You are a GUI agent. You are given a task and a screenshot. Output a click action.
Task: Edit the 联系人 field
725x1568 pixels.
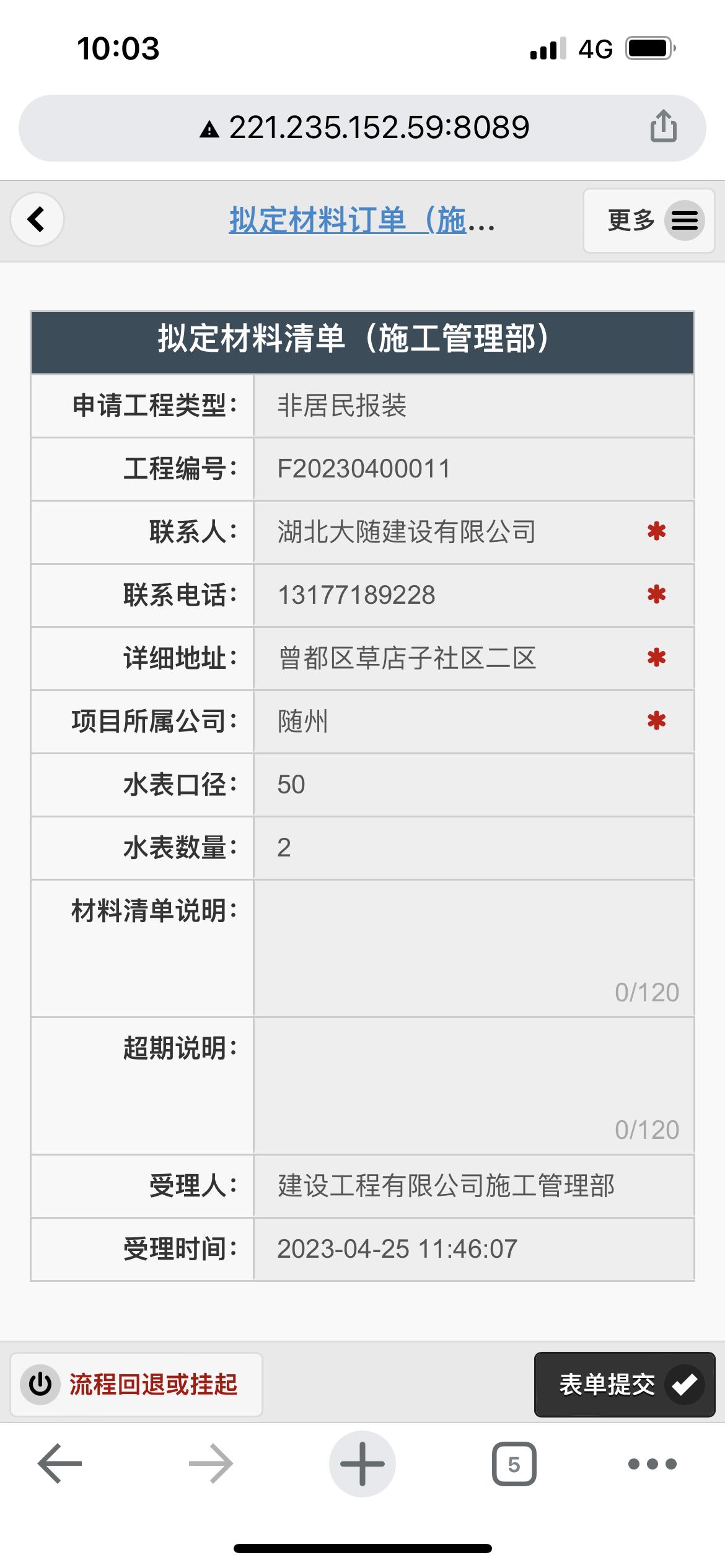(452, 532)
